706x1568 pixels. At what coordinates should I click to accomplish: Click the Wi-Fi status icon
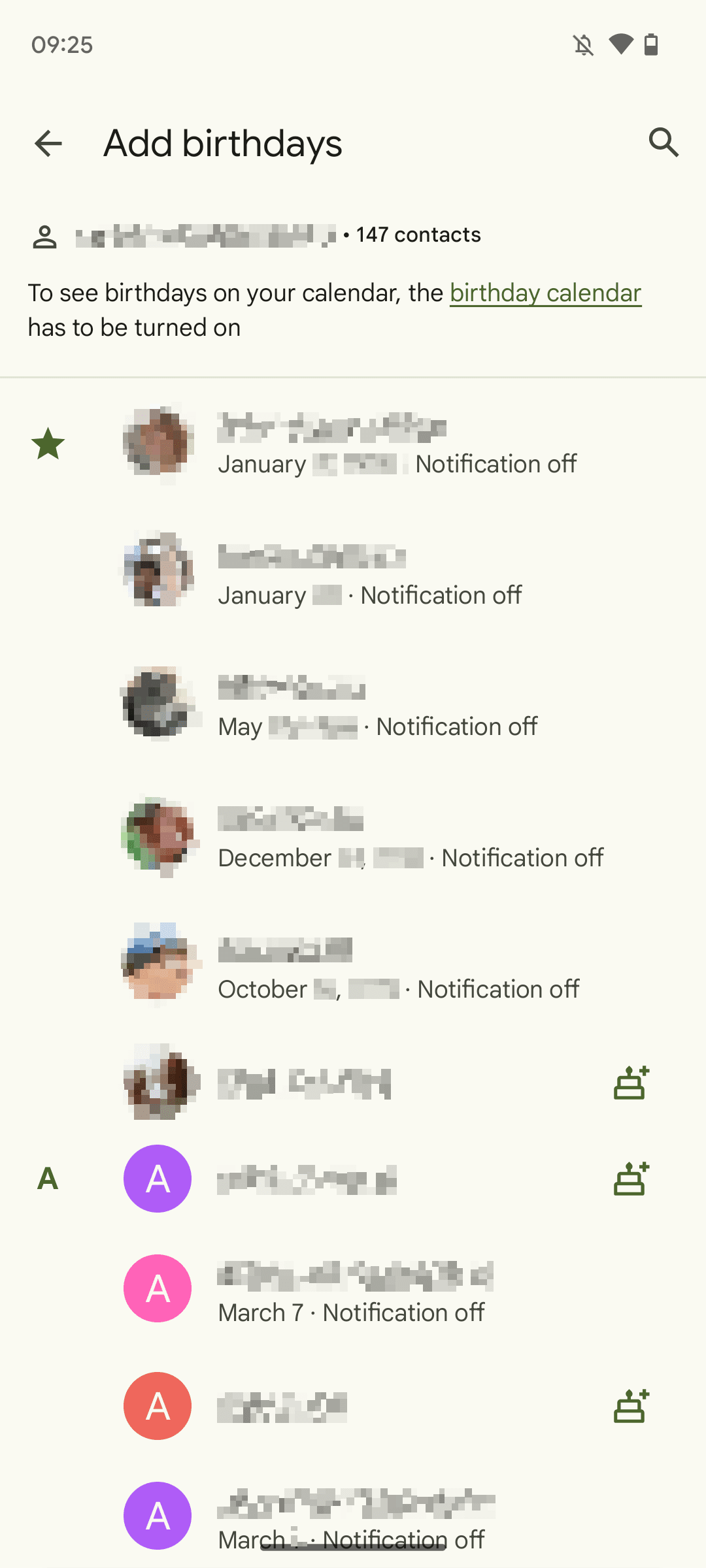coord(620,44)
